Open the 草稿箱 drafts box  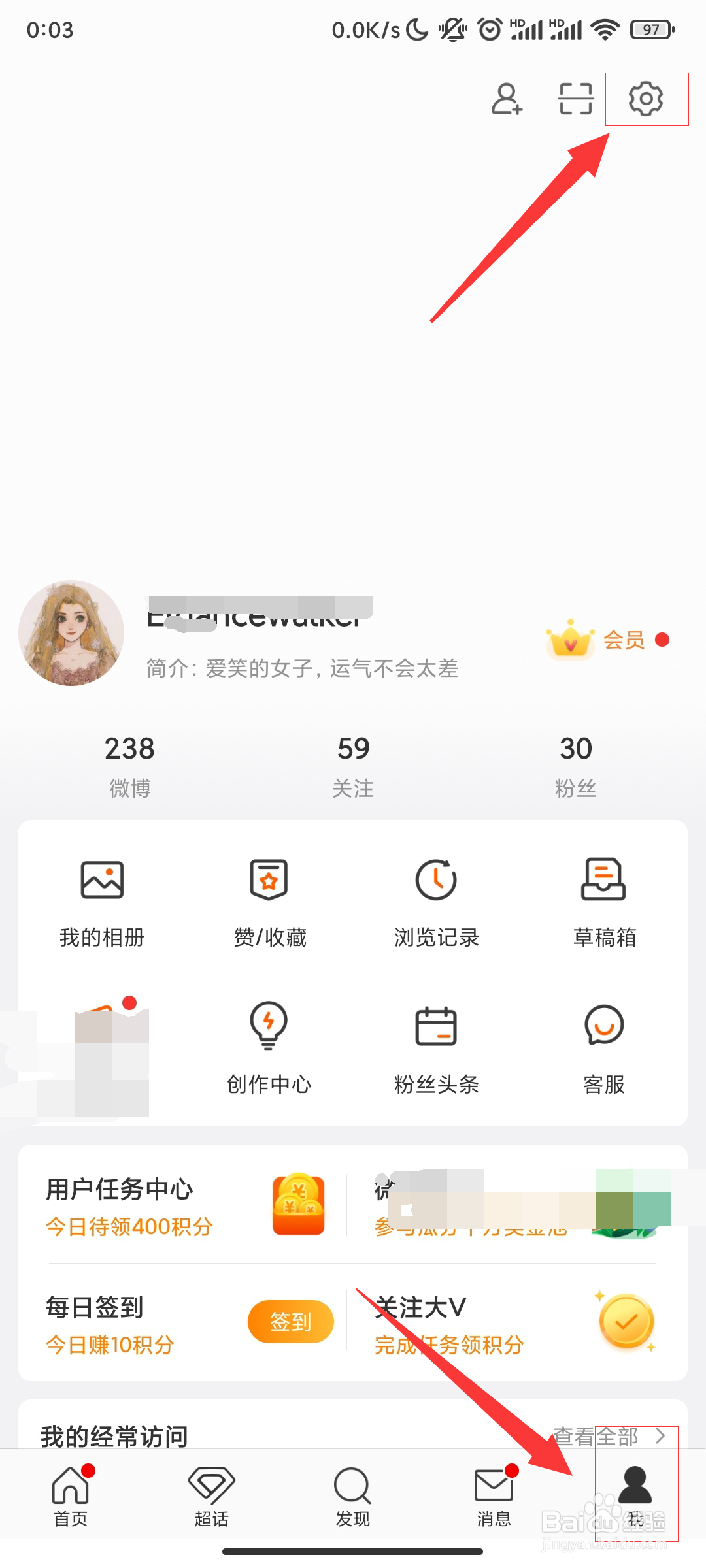(603, 898)
